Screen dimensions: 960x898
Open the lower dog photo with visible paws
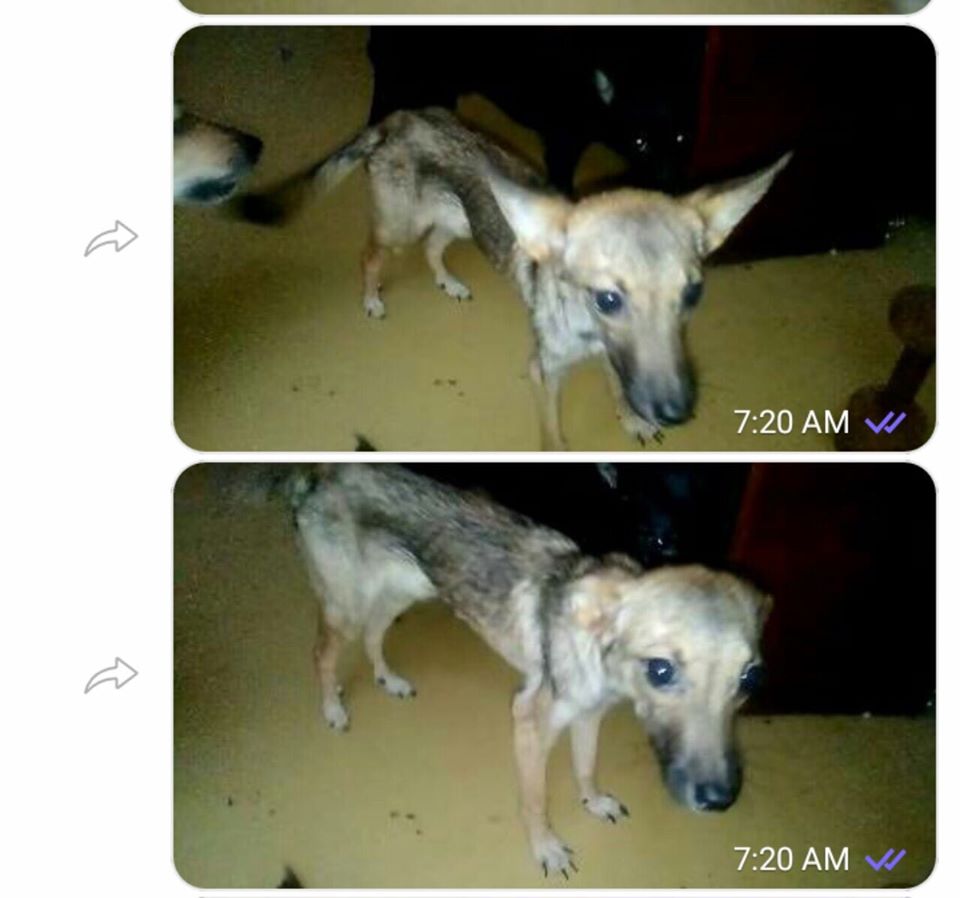click(555, 676)
